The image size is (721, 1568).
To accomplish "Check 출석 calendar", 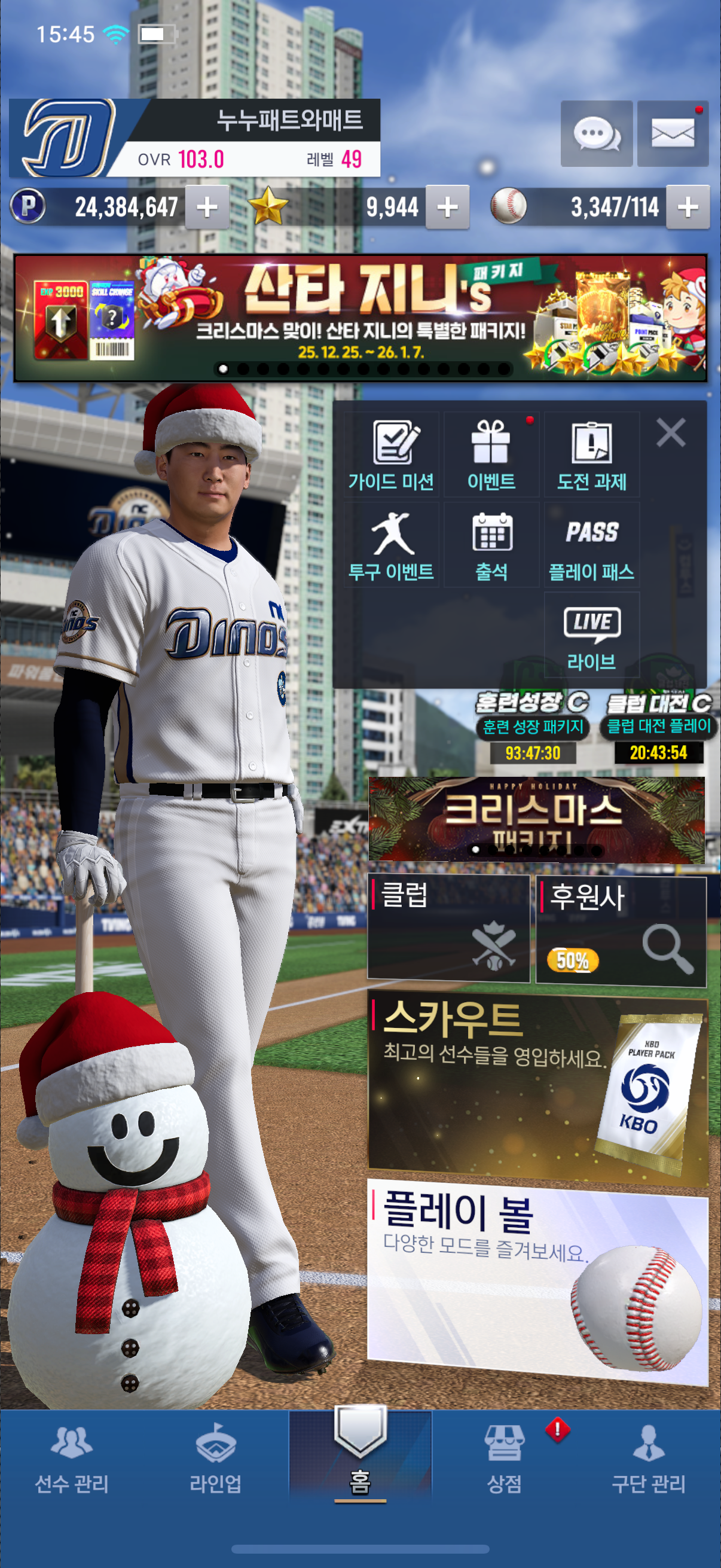I will click(x=491, y=545).
